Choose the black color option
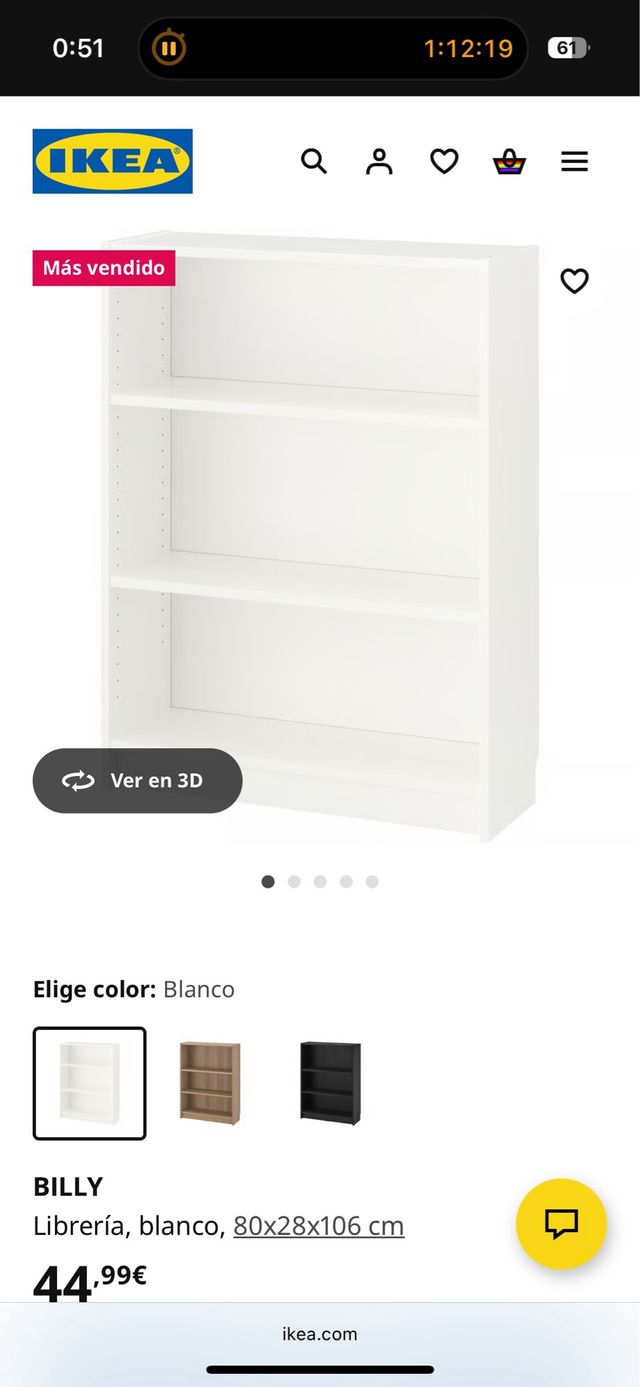The height and width of the screenshot is (1387, 640). click(330, 1083)
